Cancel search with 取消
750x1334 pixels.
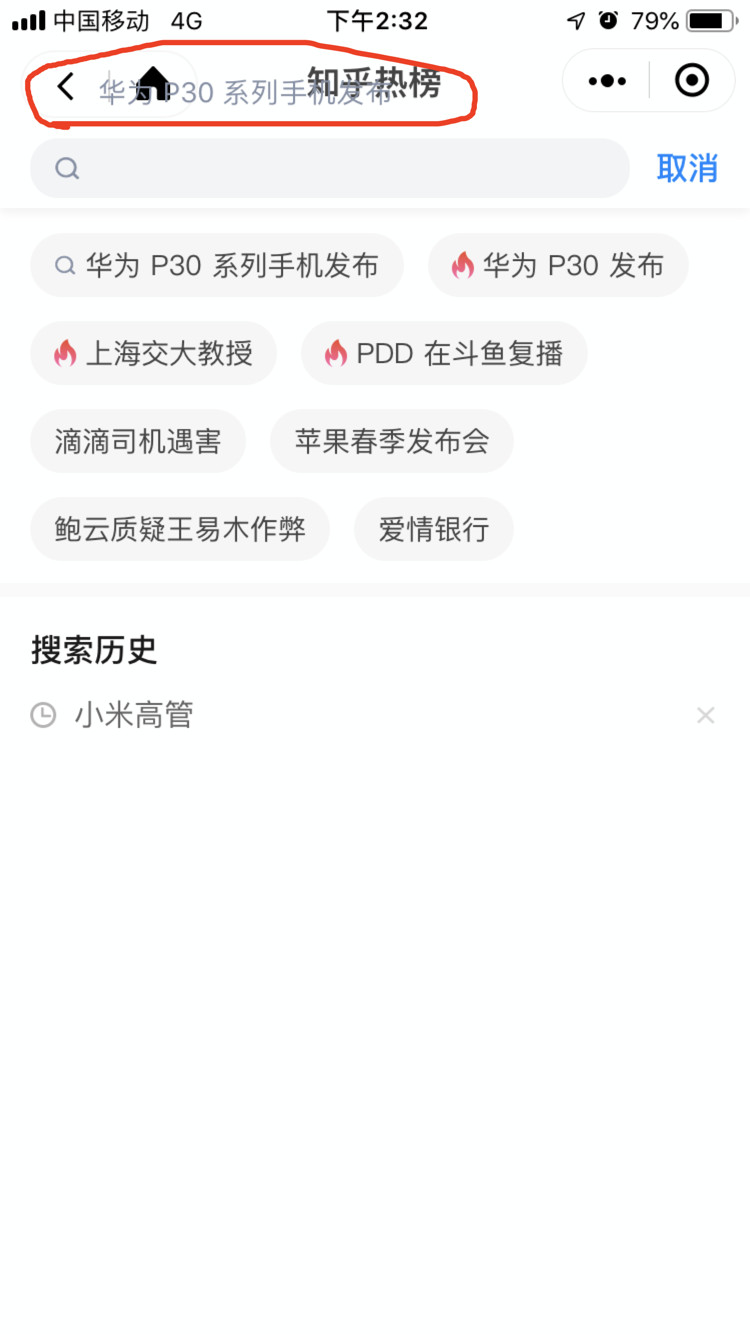click(687, 168)
